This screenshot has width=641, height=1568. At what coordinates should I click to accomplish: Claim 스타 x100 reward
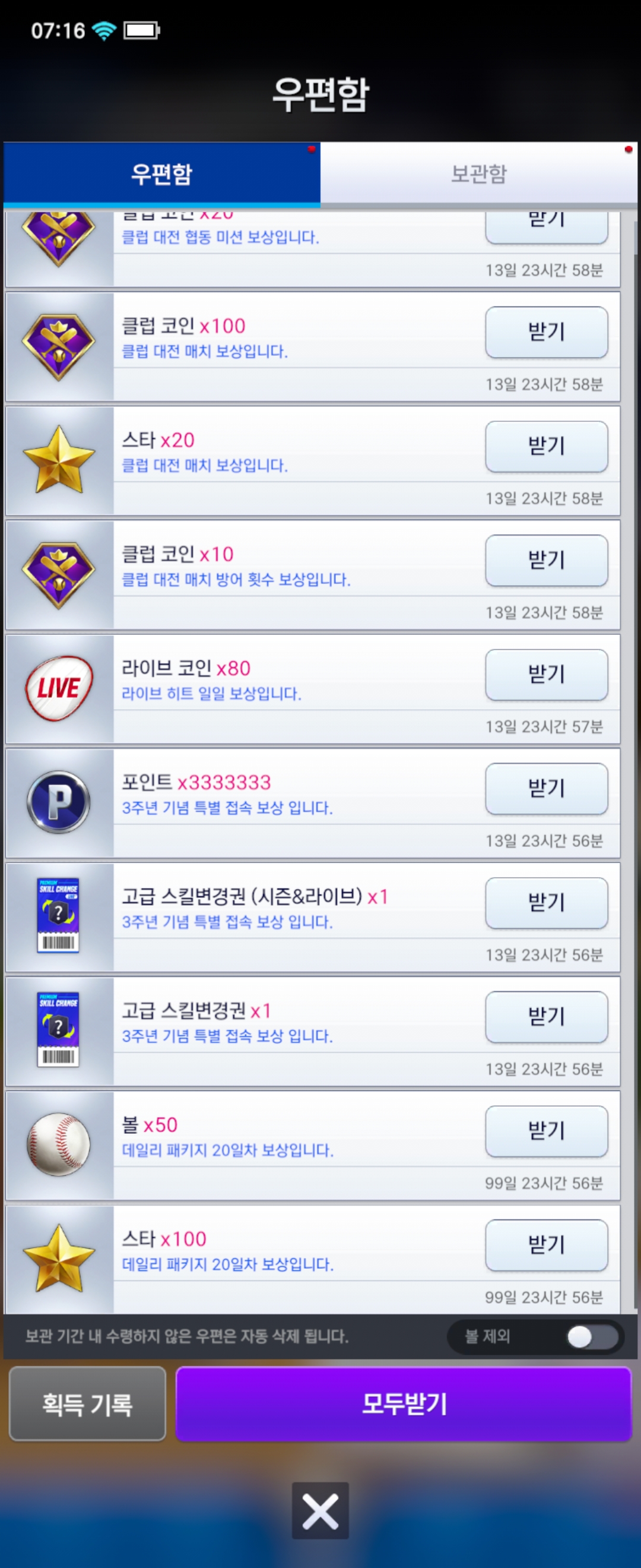pyautogui.click(x=545, y=1245)
